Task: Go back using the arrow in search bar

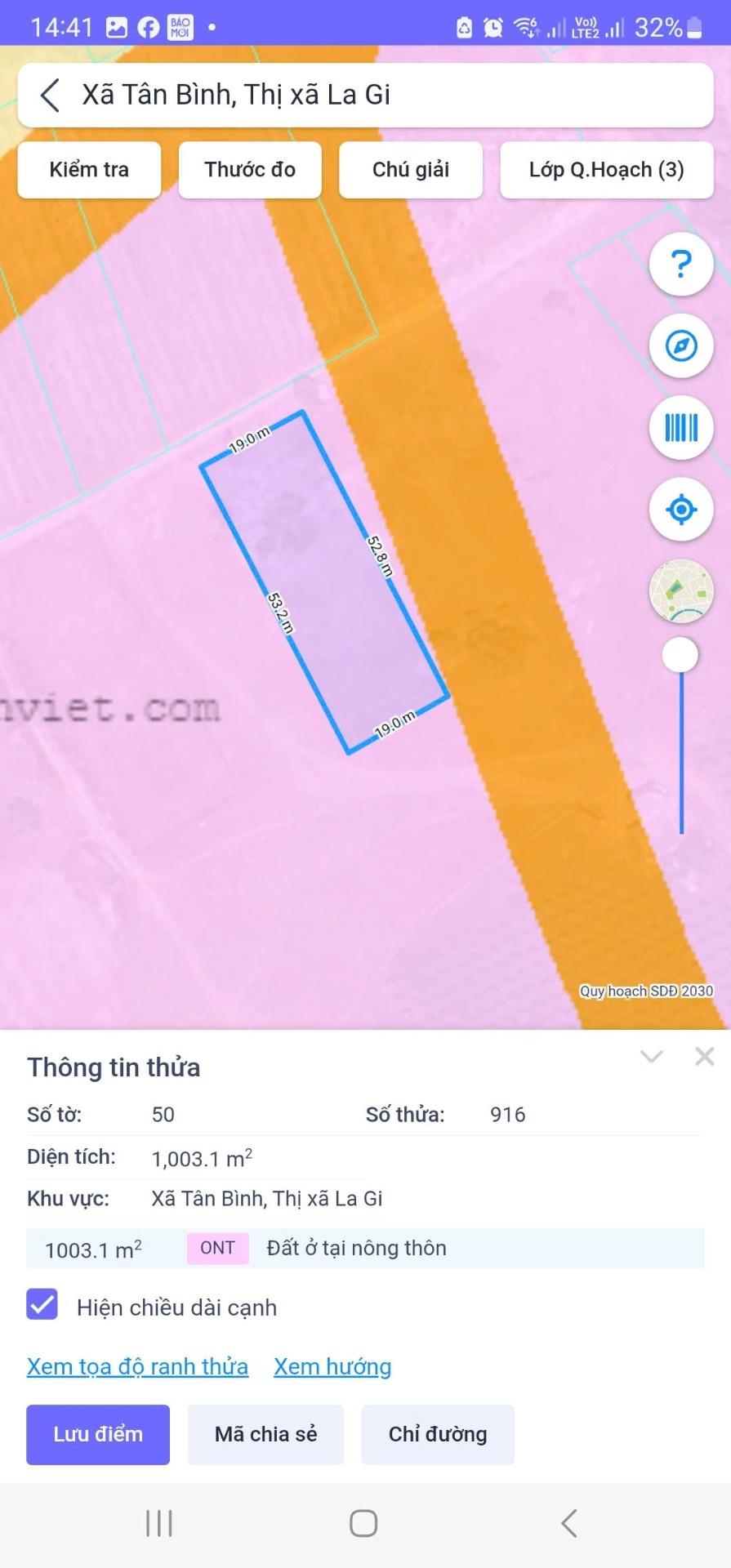Action: pos(51,96)
